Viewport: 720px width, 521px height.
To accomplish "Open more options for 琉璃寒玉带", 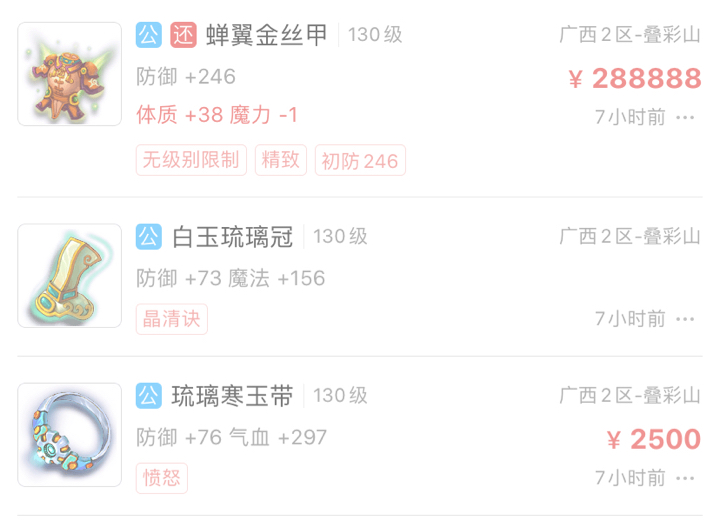I will [685, 478].
